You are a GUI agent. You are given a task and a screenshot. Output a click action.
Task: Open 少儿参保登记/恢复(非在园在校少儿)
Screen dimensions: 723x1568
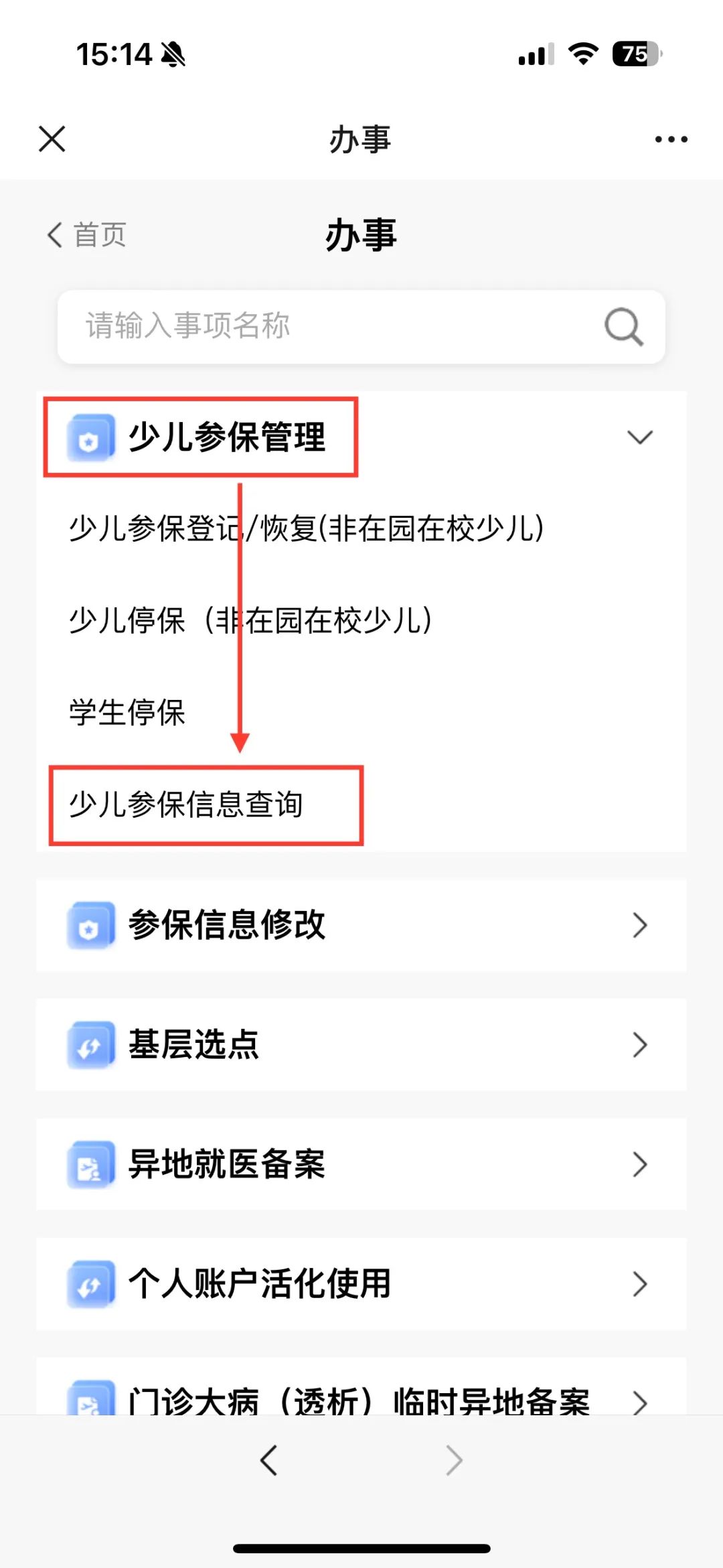click(x=307, y=528)
